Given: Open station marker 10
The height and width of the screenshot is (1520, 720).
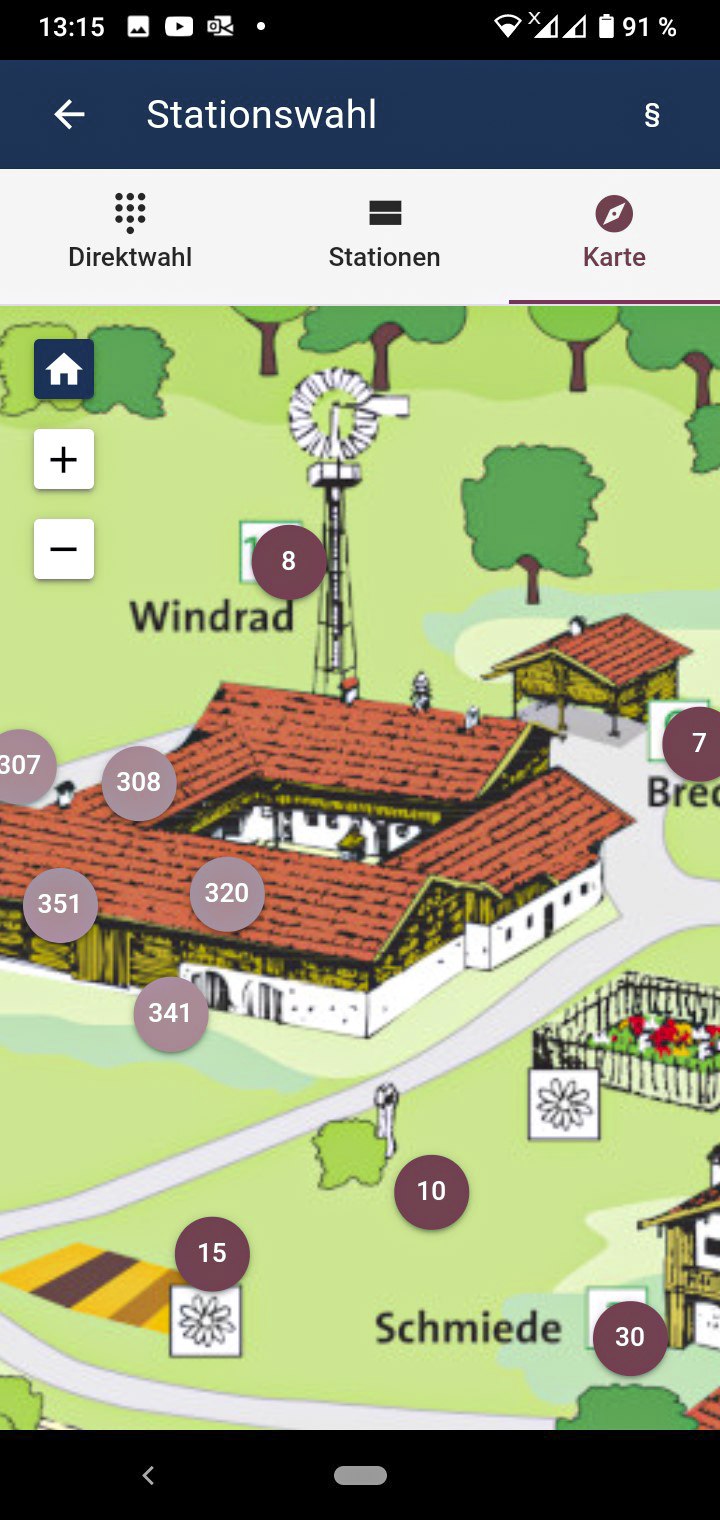Looking at the screenshot, I should (x=431, y=1192).
